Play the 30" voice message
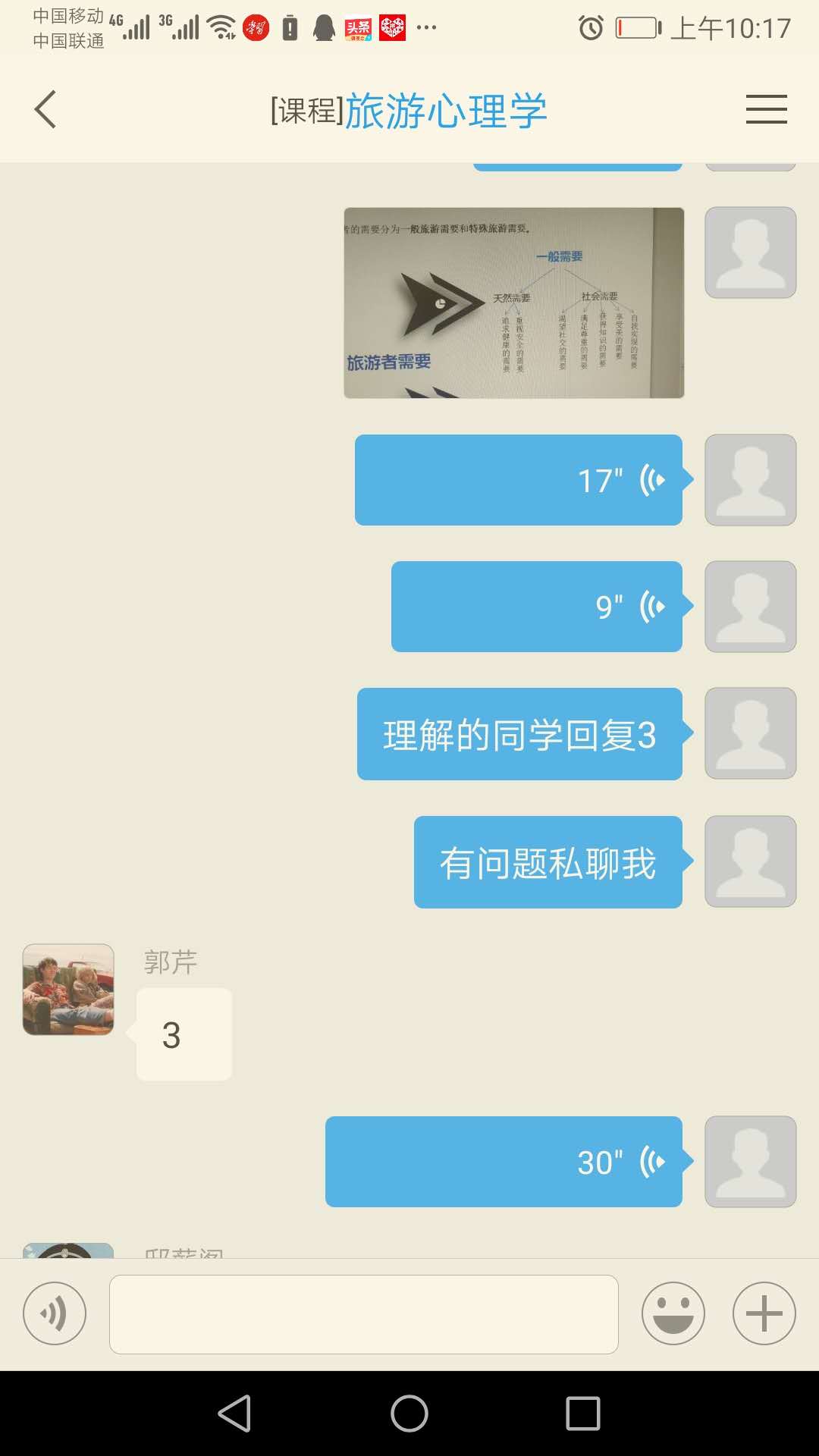The width and height of the screenshot is (819, 1456). [x=504, y=1162]
